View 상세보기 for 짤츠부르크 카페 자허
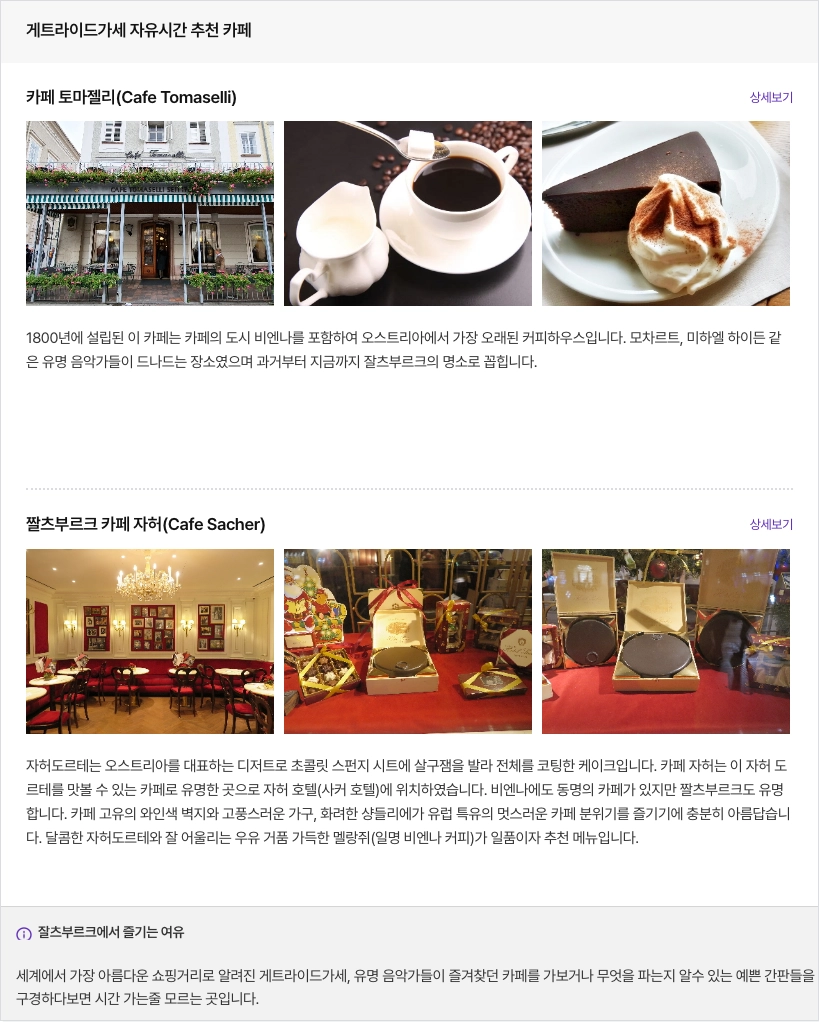The image size is (819, 1022). tap(770, 524)
